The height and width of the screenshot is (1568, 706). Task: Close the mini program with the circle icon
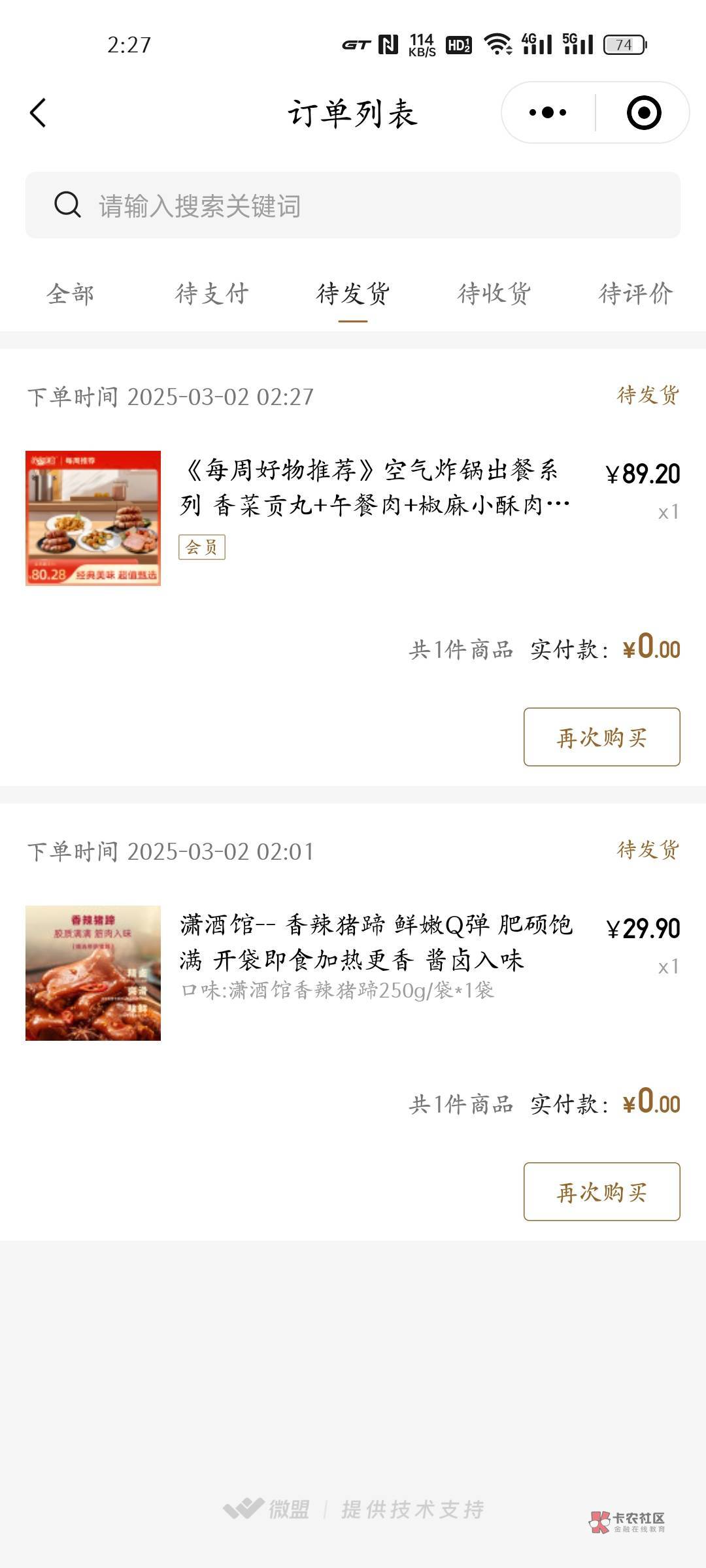pos(643,113)
